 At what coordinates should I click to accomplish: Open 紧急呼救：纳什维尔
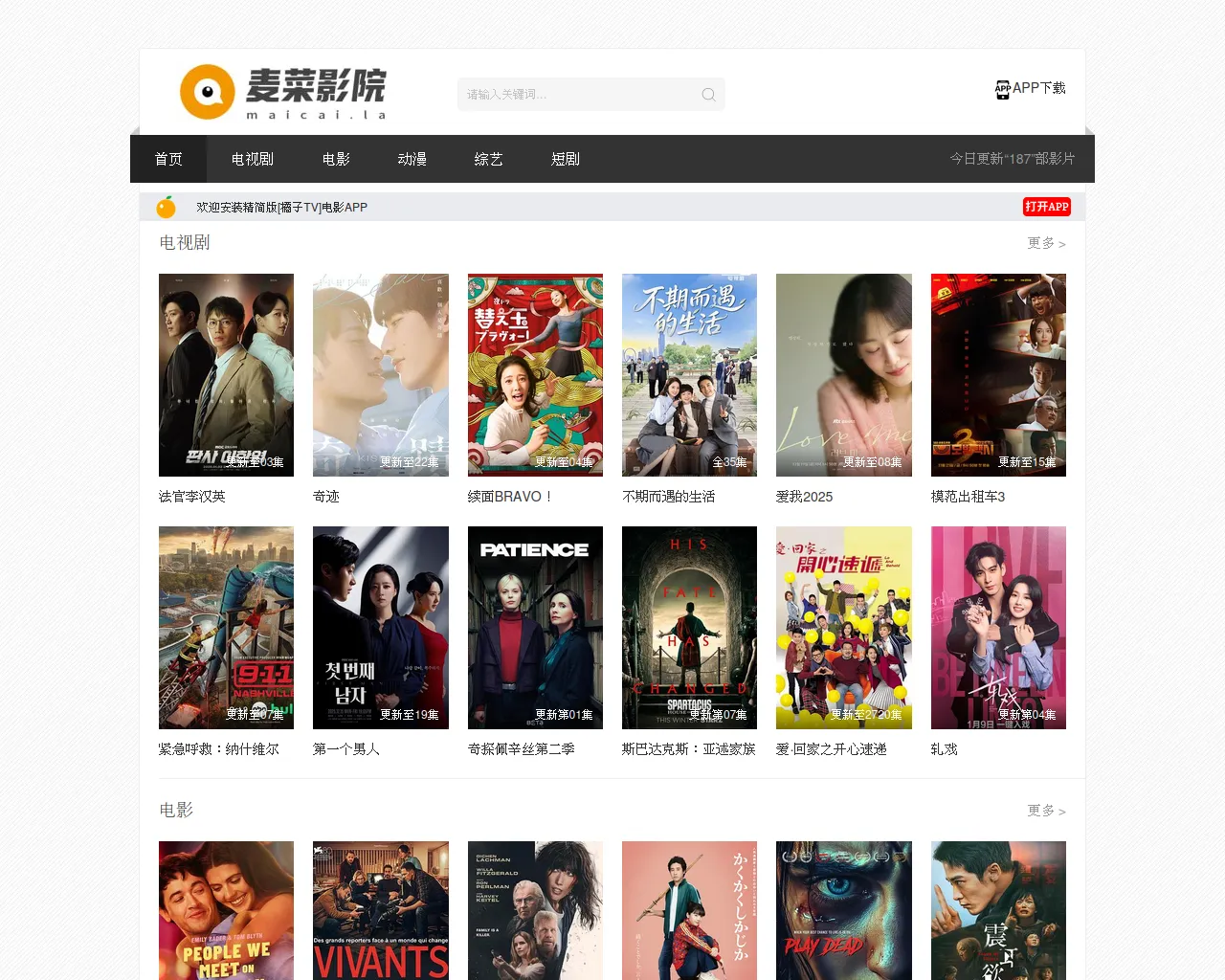point(226,628)
